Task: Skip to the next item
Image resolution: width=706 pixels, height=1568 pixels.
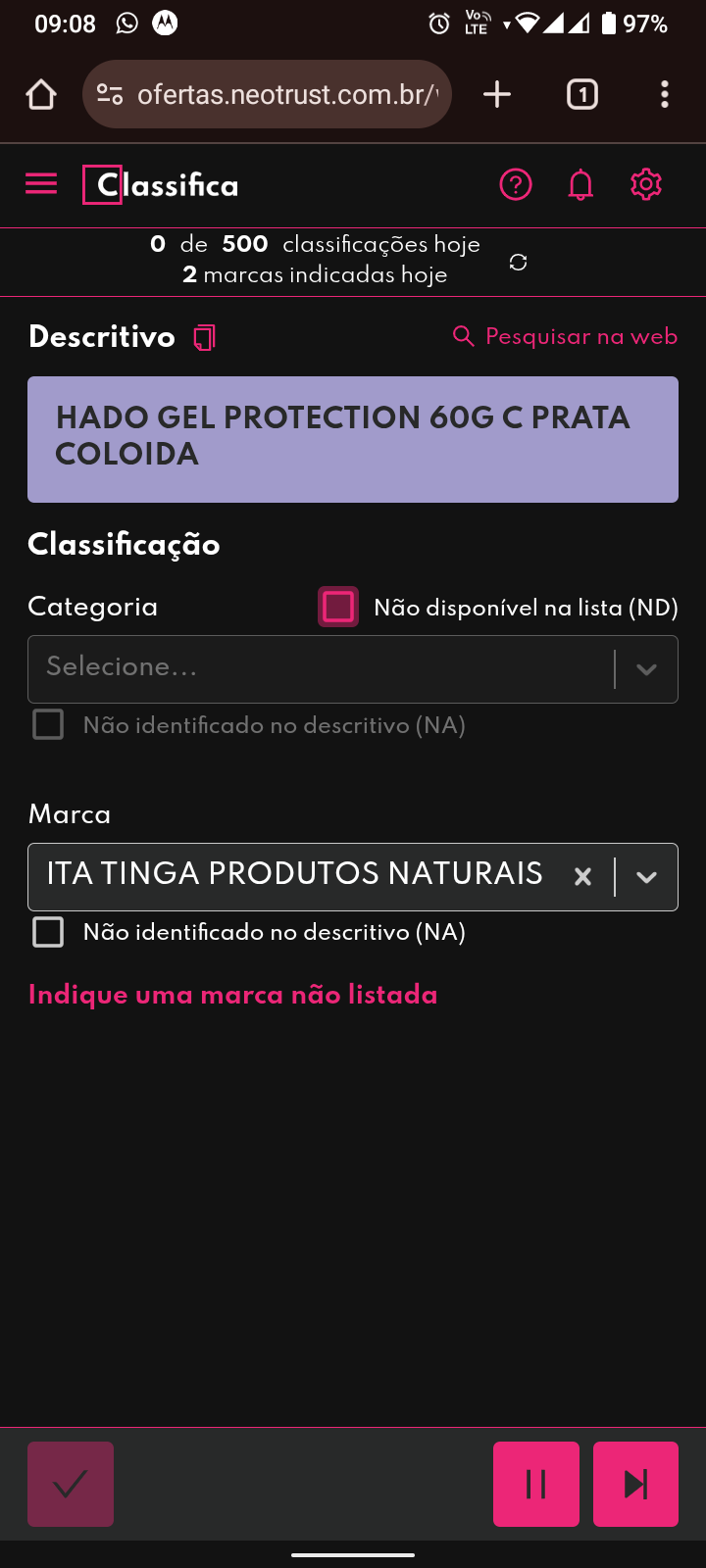Action: pos(635,1484)
